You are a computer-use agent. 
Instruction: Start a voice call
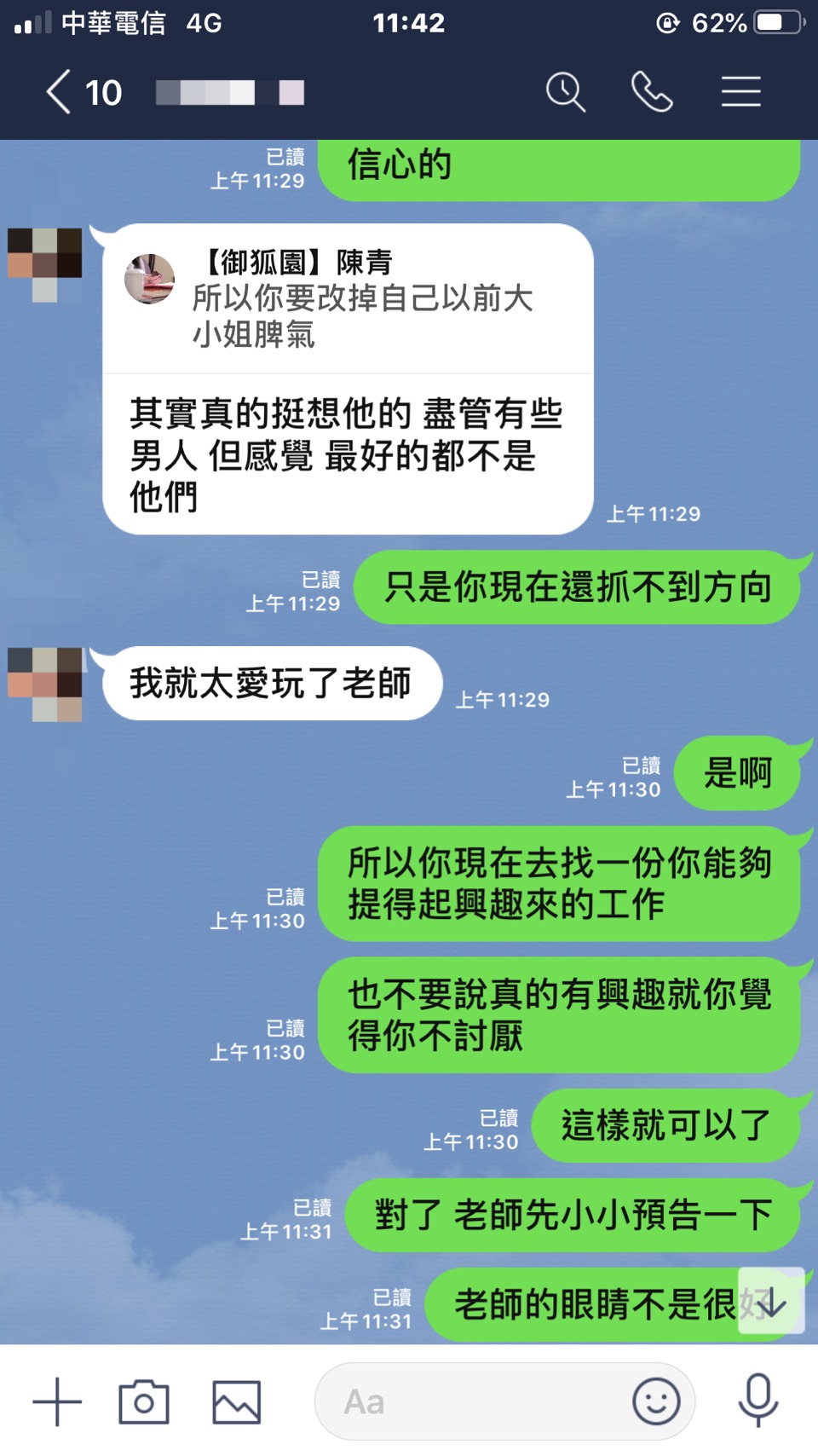coord(652,92)
